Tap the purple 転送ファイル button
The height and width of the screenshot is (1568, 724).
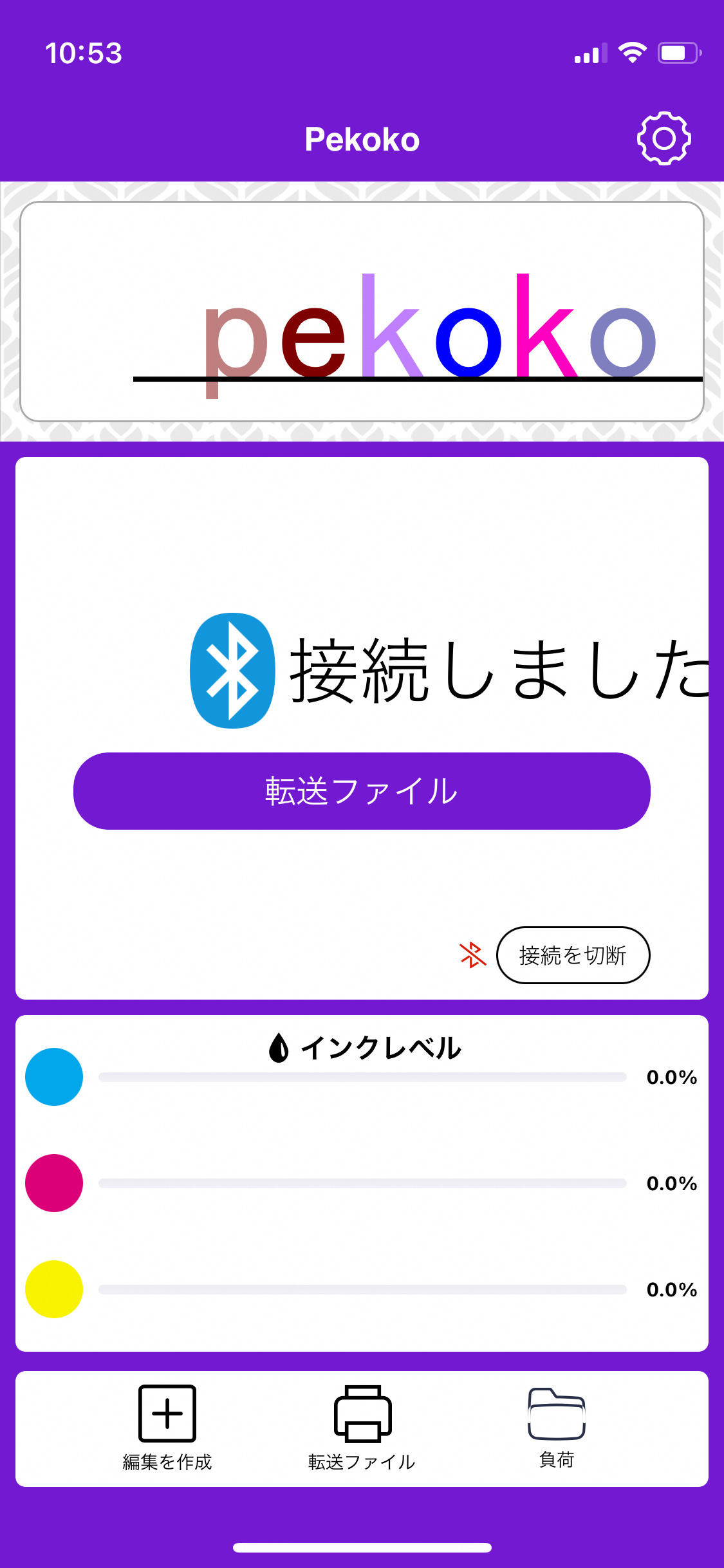(x=362, y=791)
